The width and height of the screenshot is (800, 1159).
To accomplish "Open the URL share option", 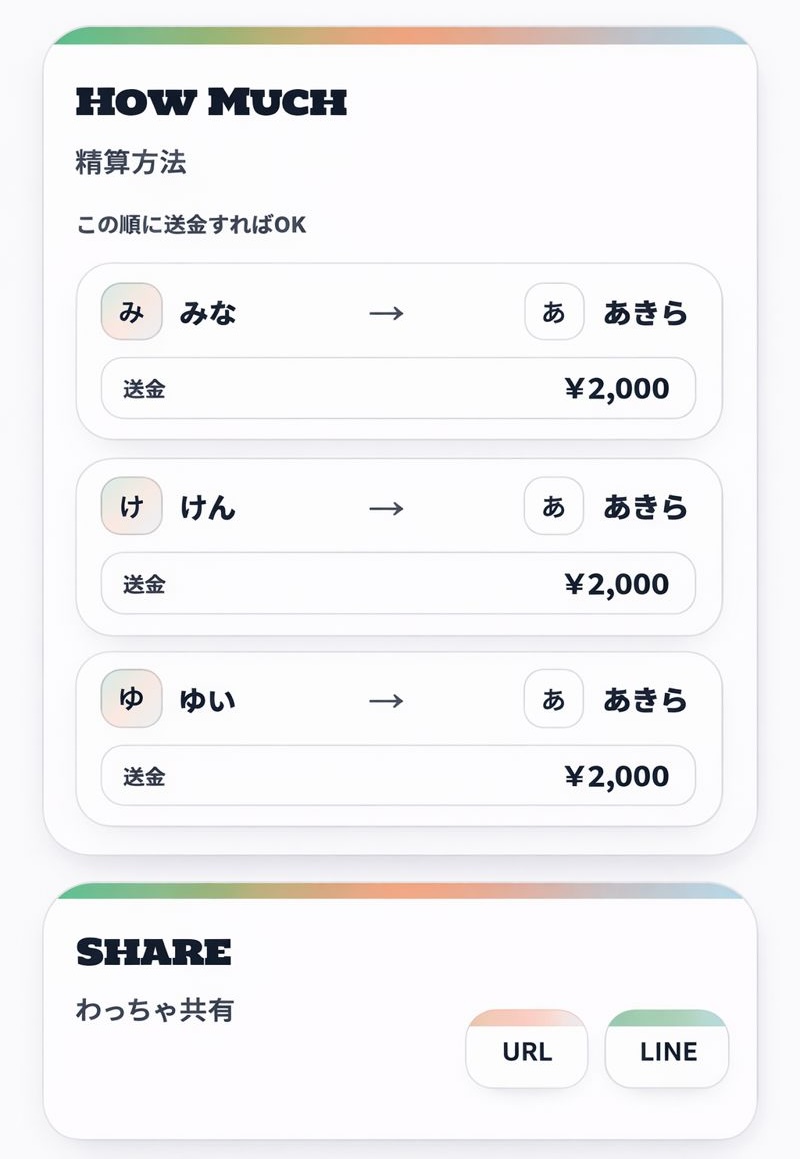I will pos(526,1051).
